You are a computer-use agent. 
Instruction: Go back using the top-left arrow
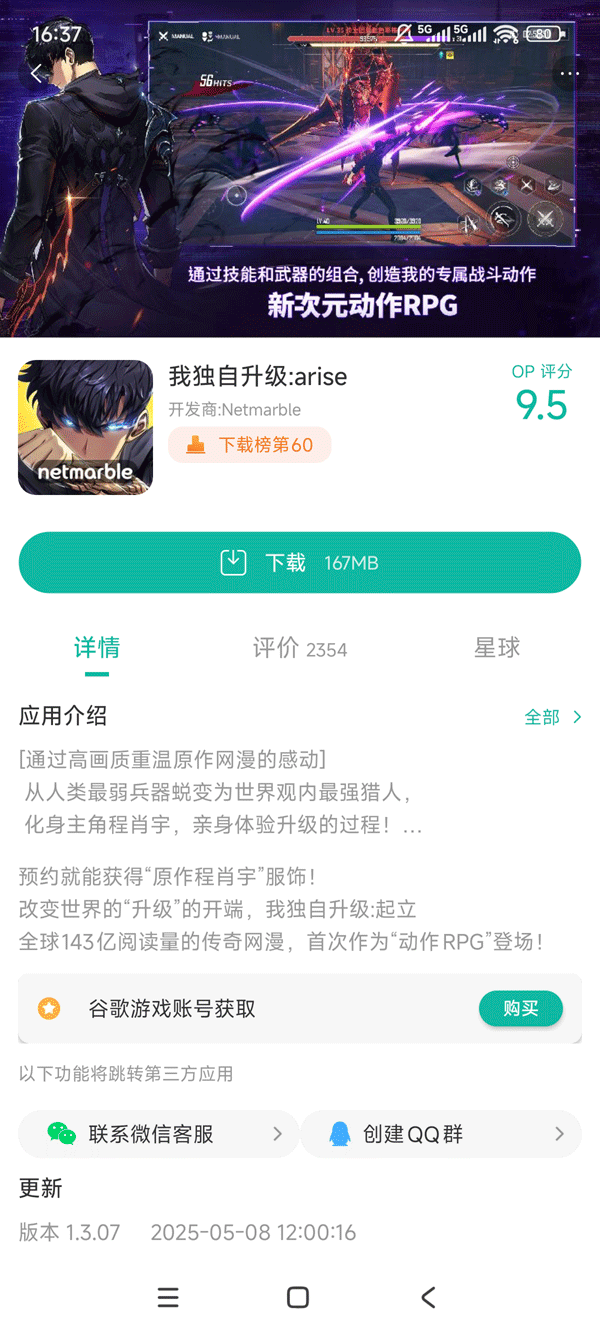click(x=36, y=73)
